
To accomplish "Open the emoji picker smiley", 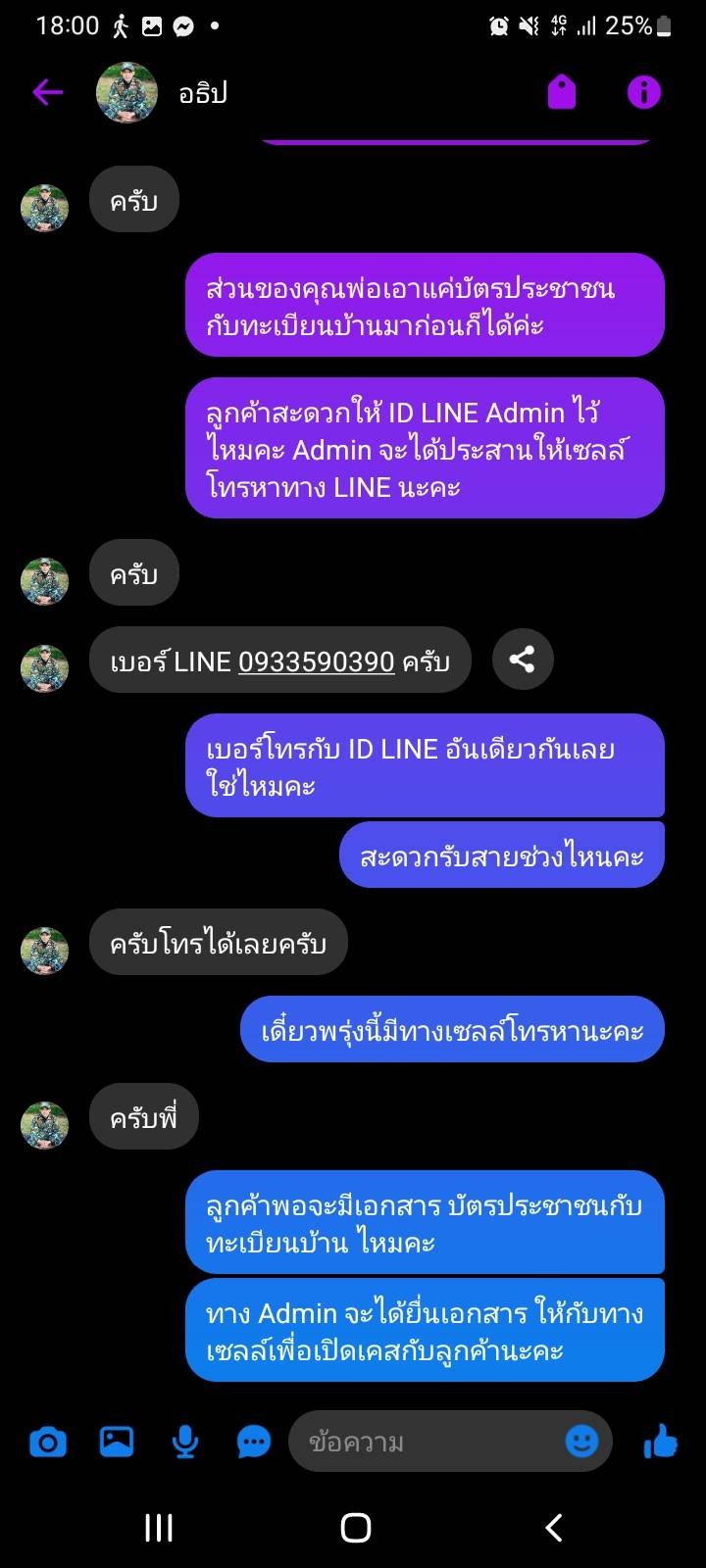I will click(582, 1442).
